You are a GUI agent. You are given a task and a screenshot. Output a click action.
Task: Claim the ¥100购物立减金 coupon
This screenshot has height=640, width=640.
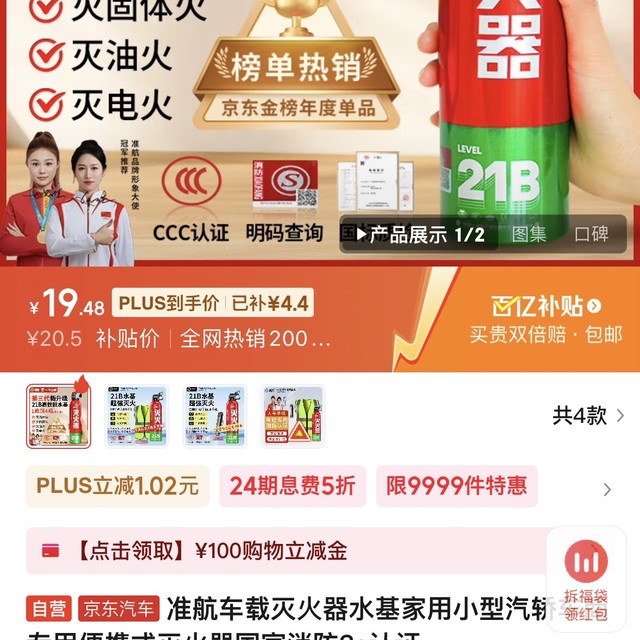click(195, 550)
